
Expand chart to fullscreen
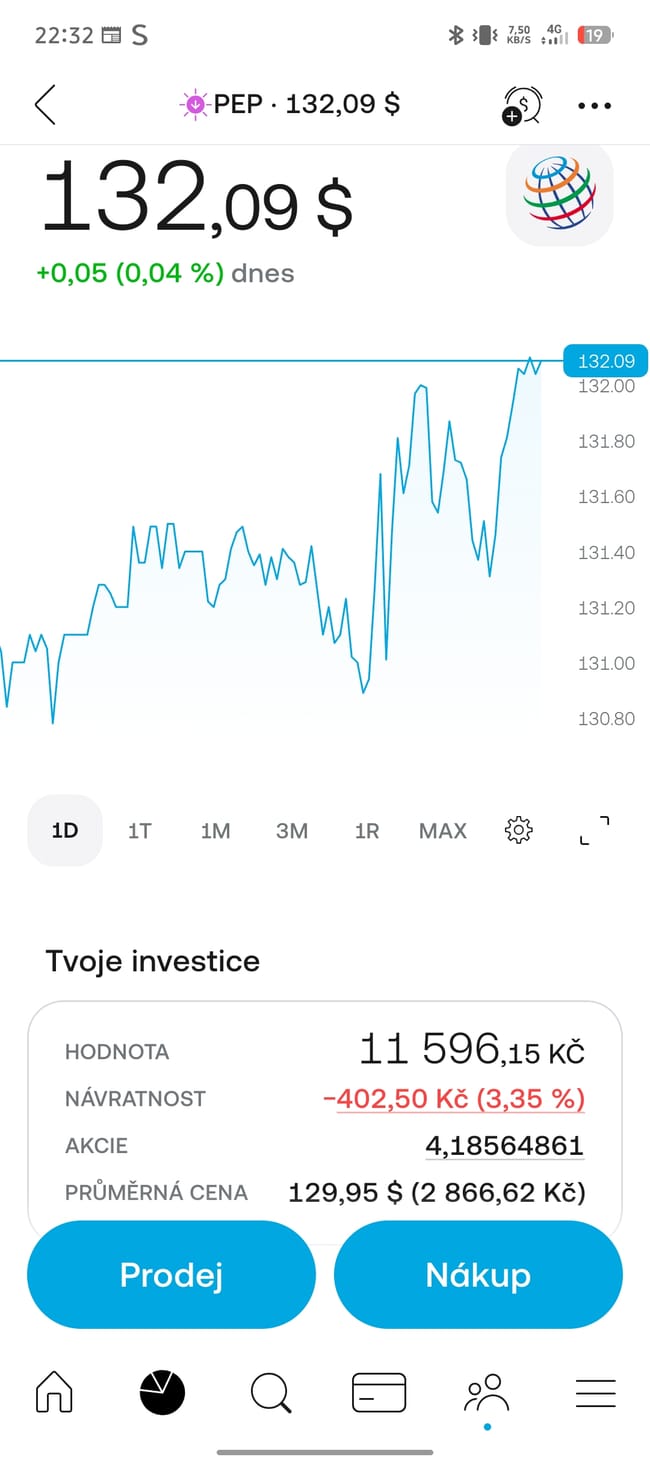594,830
